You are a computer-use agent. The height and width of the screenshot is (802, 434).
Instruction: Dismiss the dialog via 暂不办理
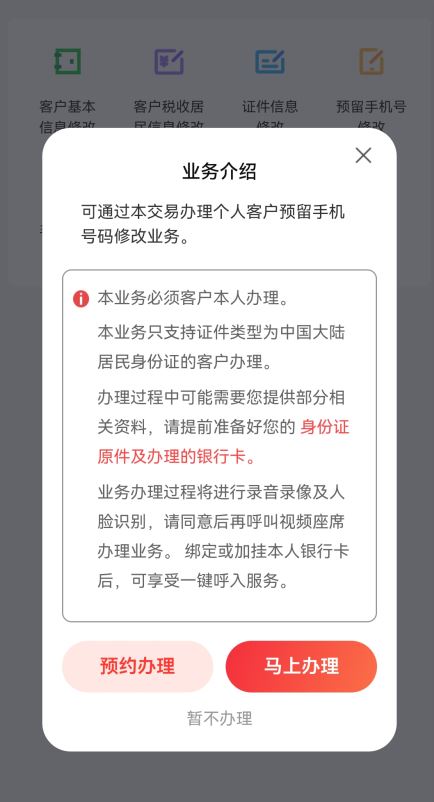[x=219, y=719]
